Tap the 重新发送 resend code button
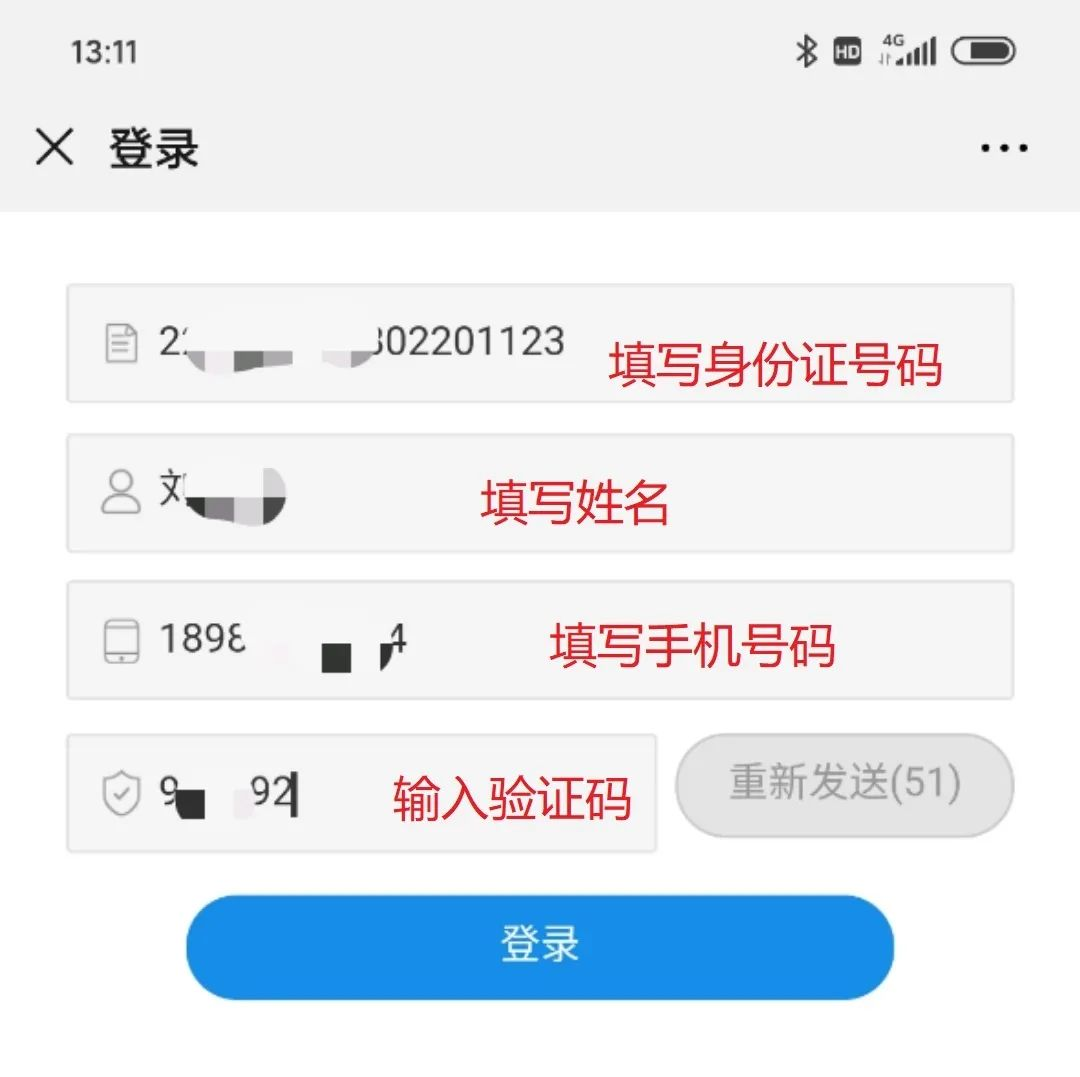This screenshot has height=1077, width=1080. 844,785
